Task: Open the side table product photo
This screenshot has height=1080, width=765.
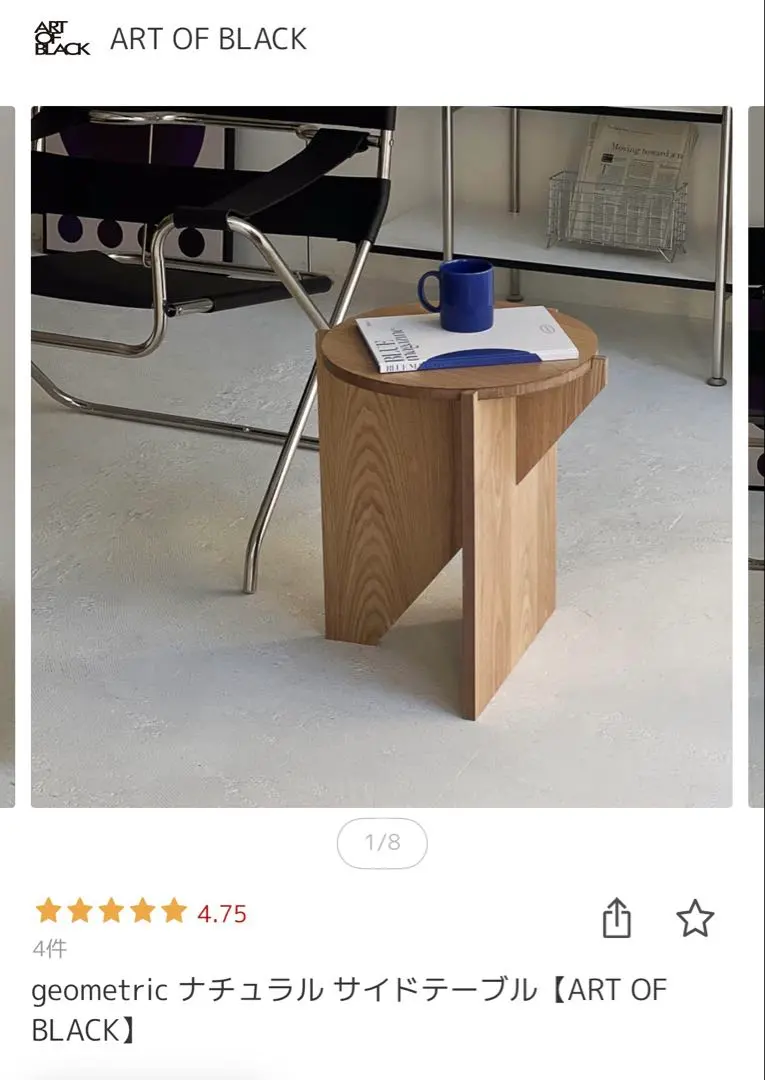Action: [x=381, y=456]
